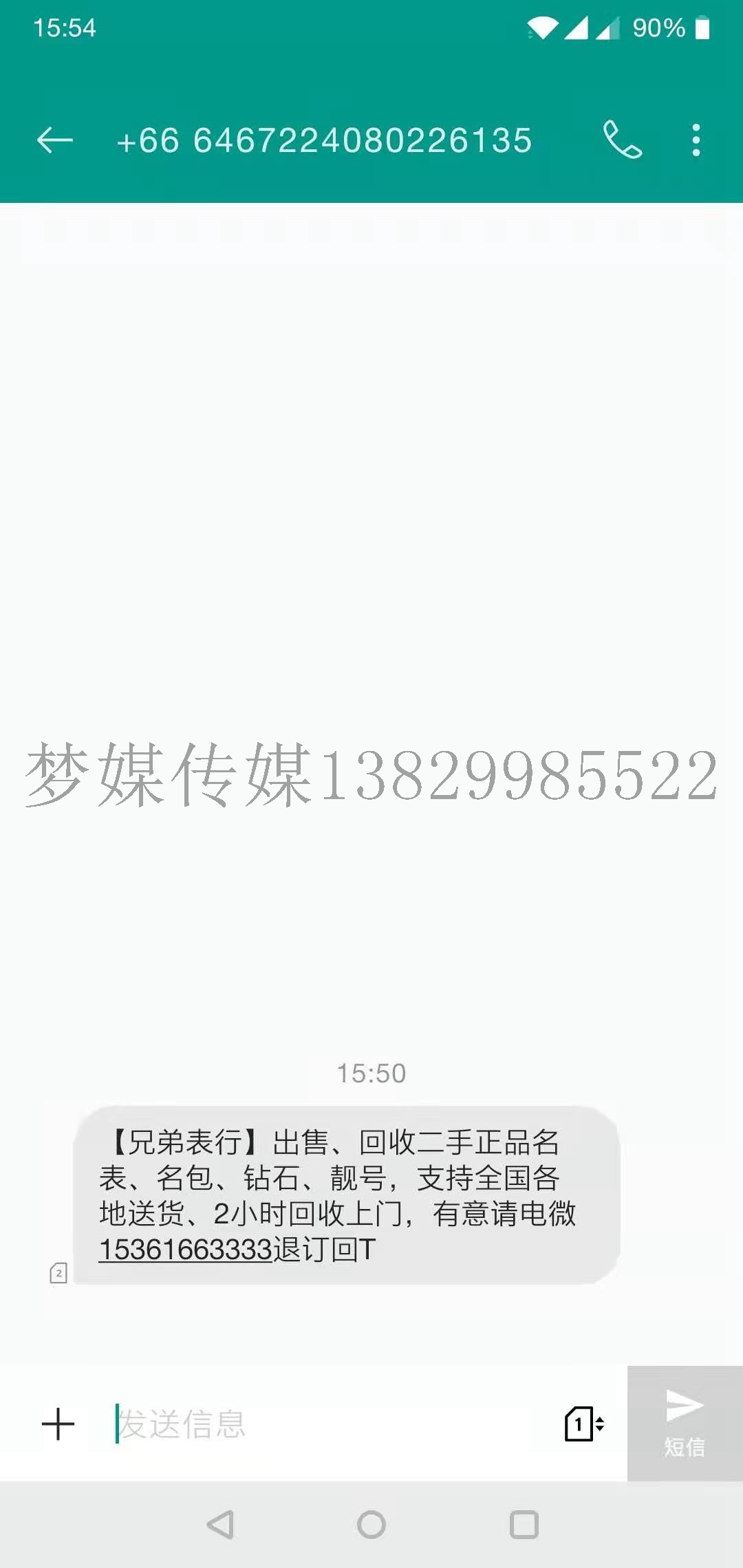This screenshot has width=743, height=1568.
Task: Call the sender with the phone icon
Action: point(623,140)
